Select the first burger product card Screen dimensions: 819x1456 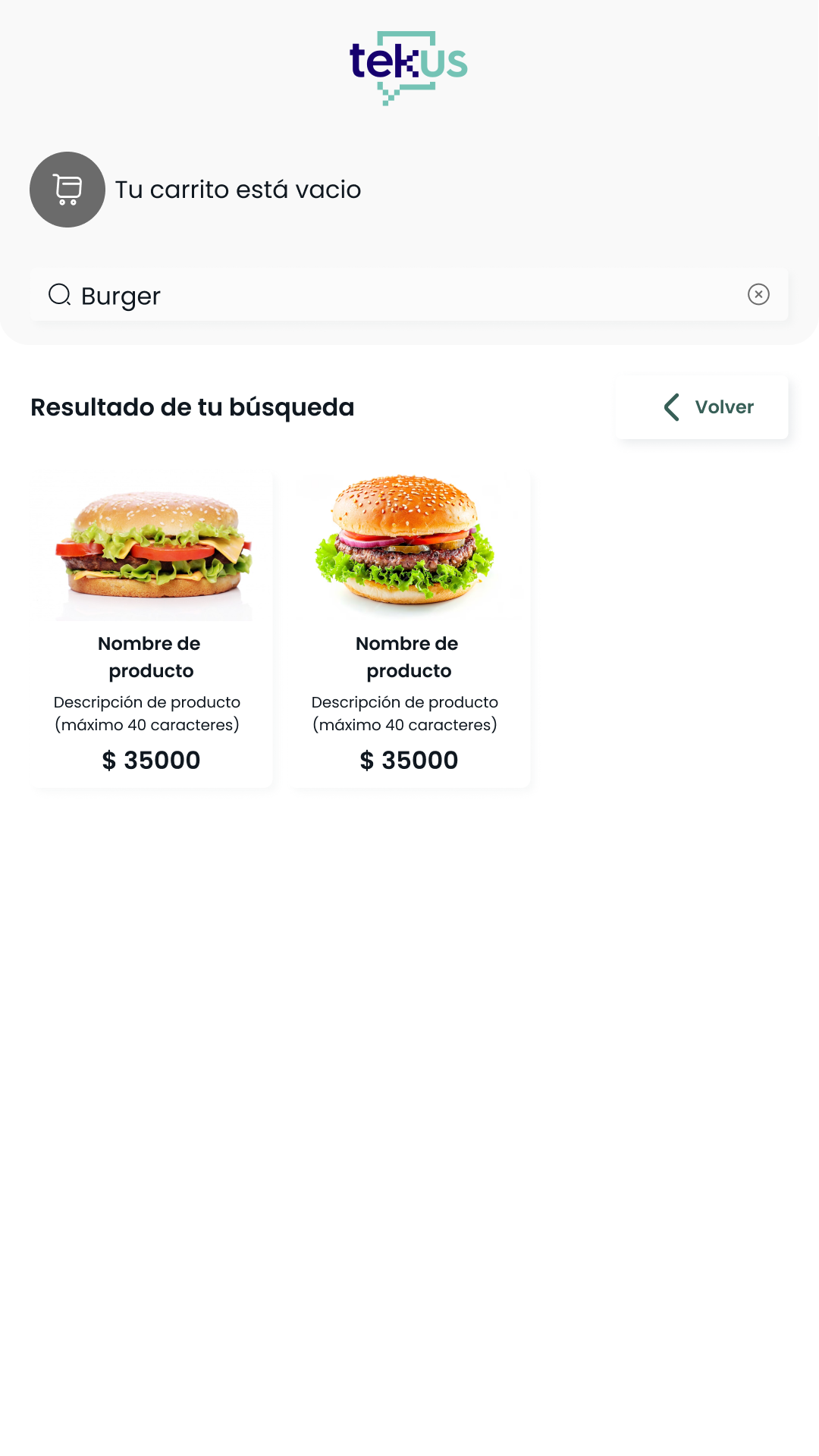tap(151, 629)
